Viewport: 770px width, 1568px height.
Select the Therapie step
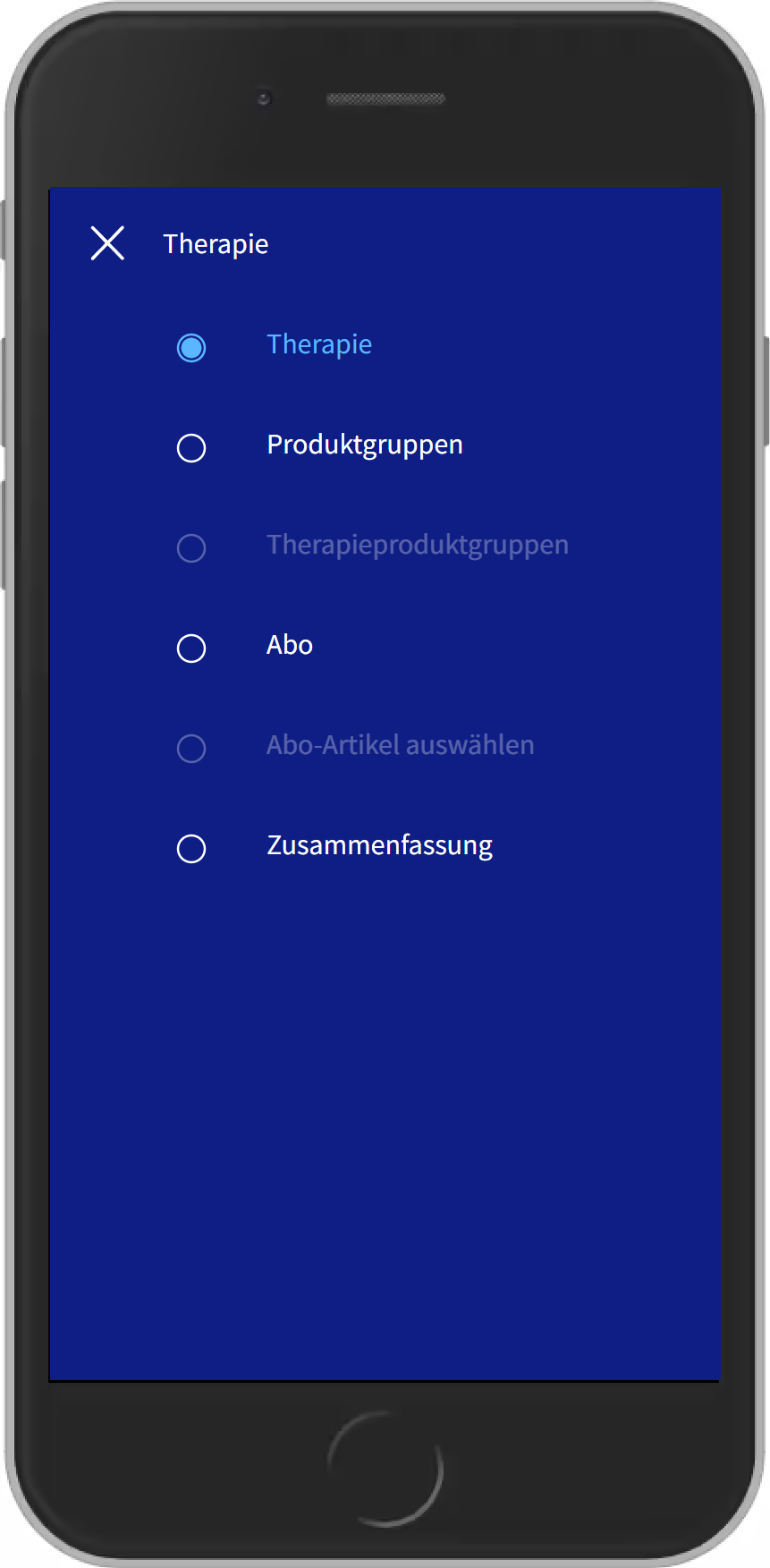pyautogui.click(x=318, y=345)
